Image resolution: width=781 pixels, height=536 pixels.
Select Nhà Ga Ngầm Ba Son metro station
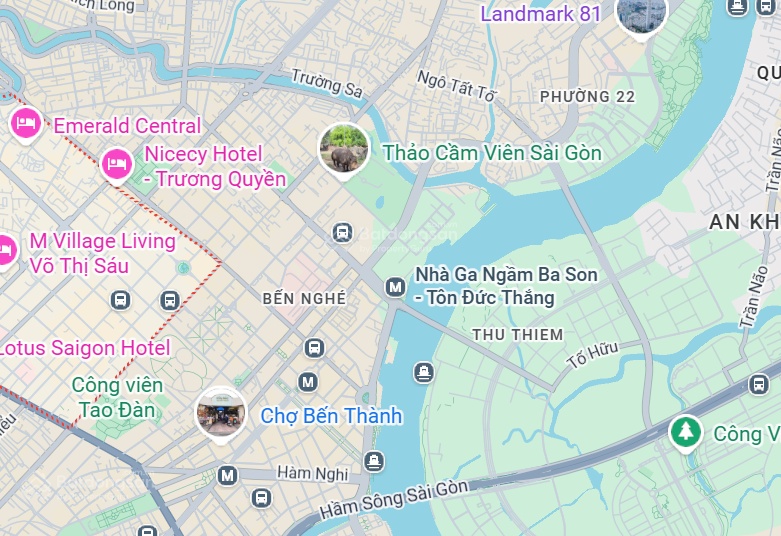pyautogui.click(x=396, y=287)
